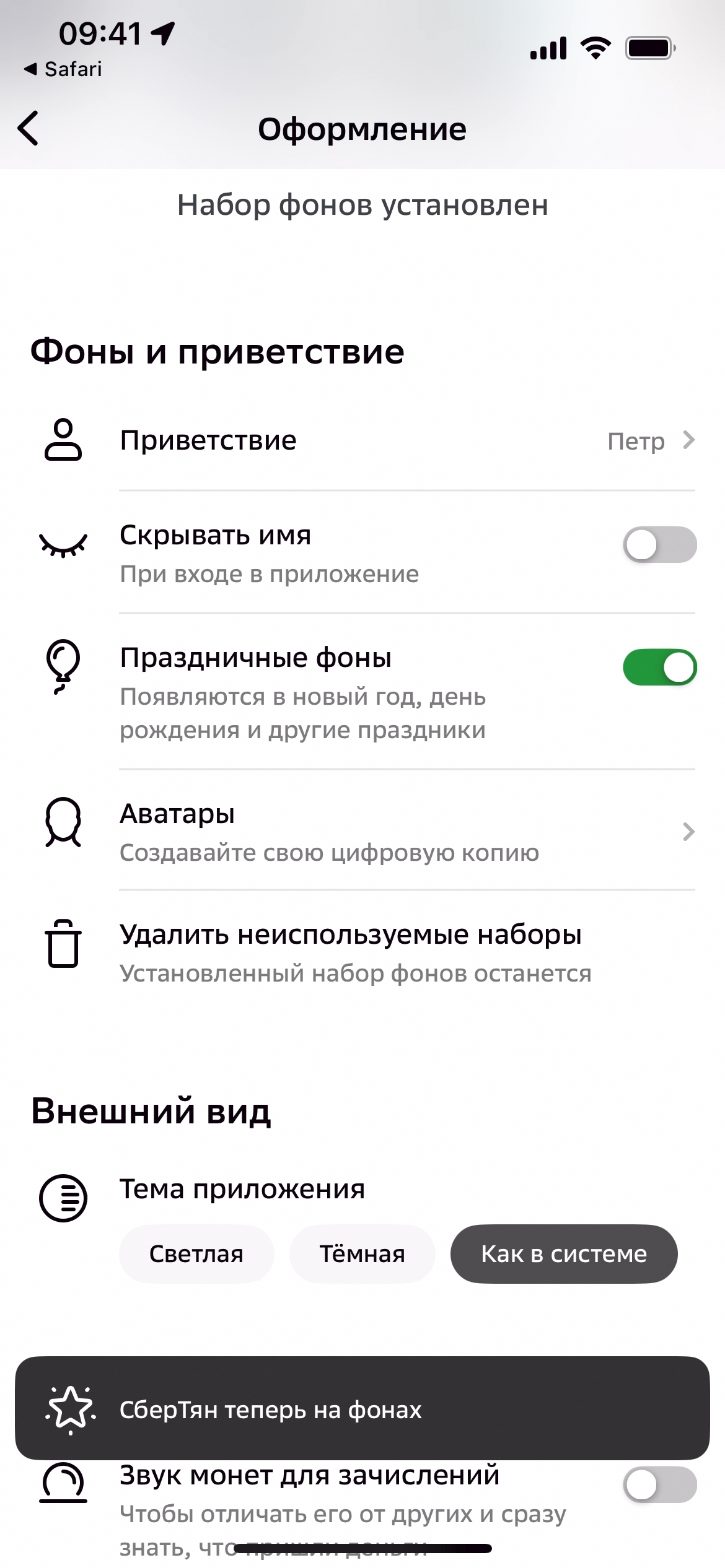Open the СберТян теперь на фонах banner
The image size is (725, 1568).
tap(362, 1409)
